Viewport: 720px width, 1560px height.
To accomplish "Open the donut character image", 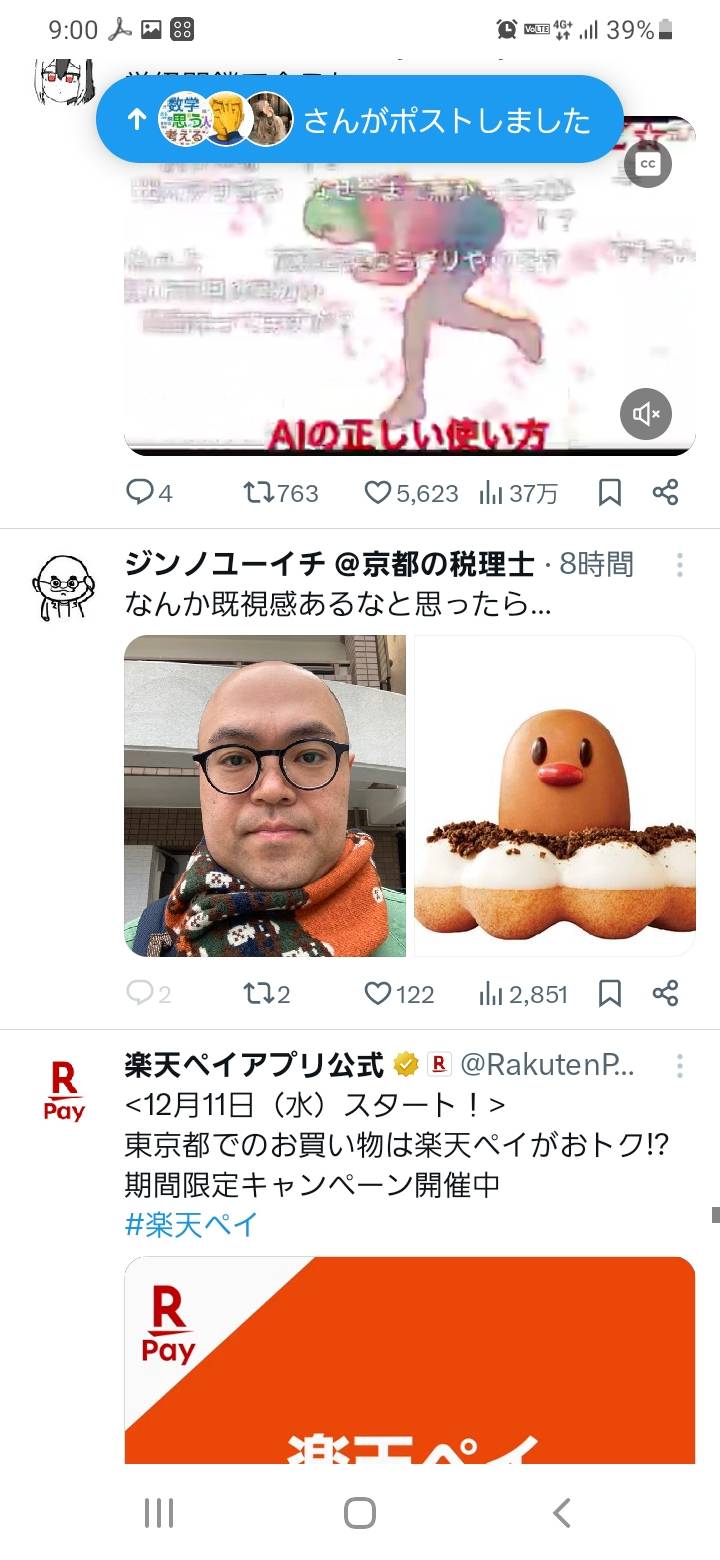I will (x=555, y=796).
